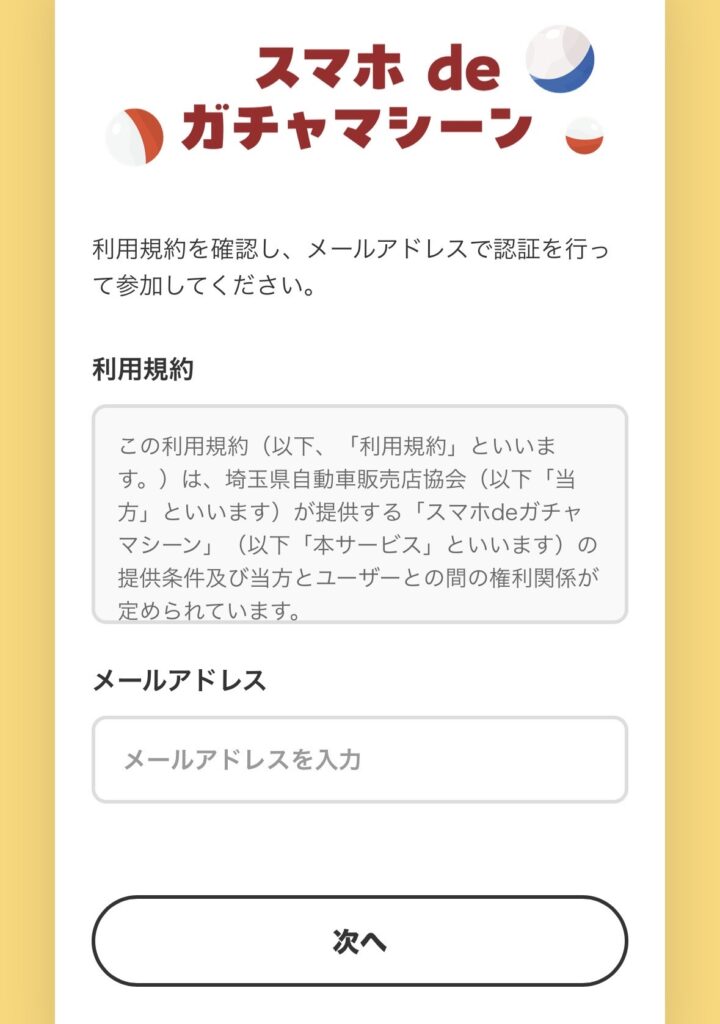This screenshot has height=1024, width=720.
Task: Tap the メールアドレス input field
Action: (x=360, y=760)
